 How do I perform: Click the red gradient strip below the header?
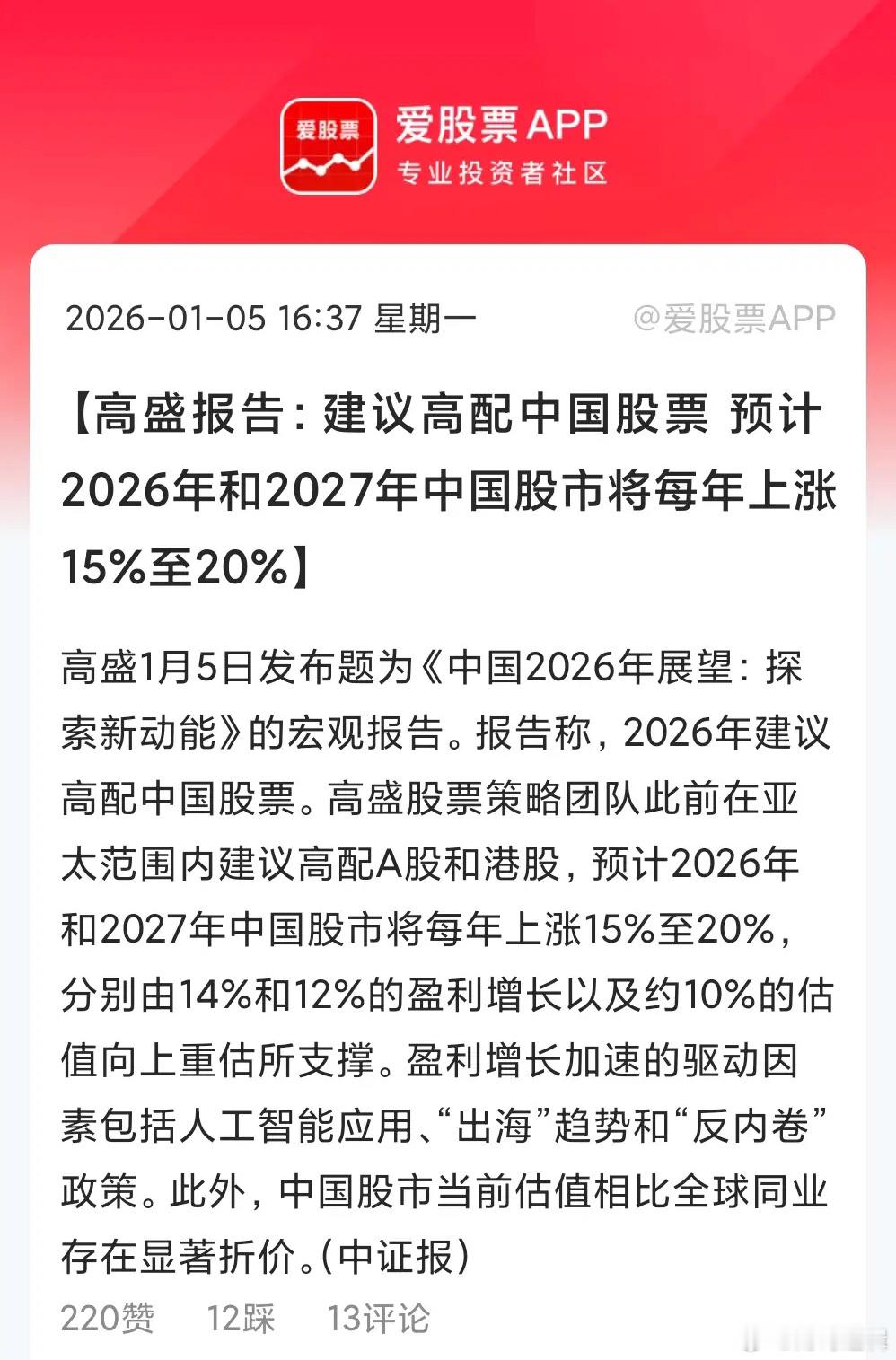[449, 224]
